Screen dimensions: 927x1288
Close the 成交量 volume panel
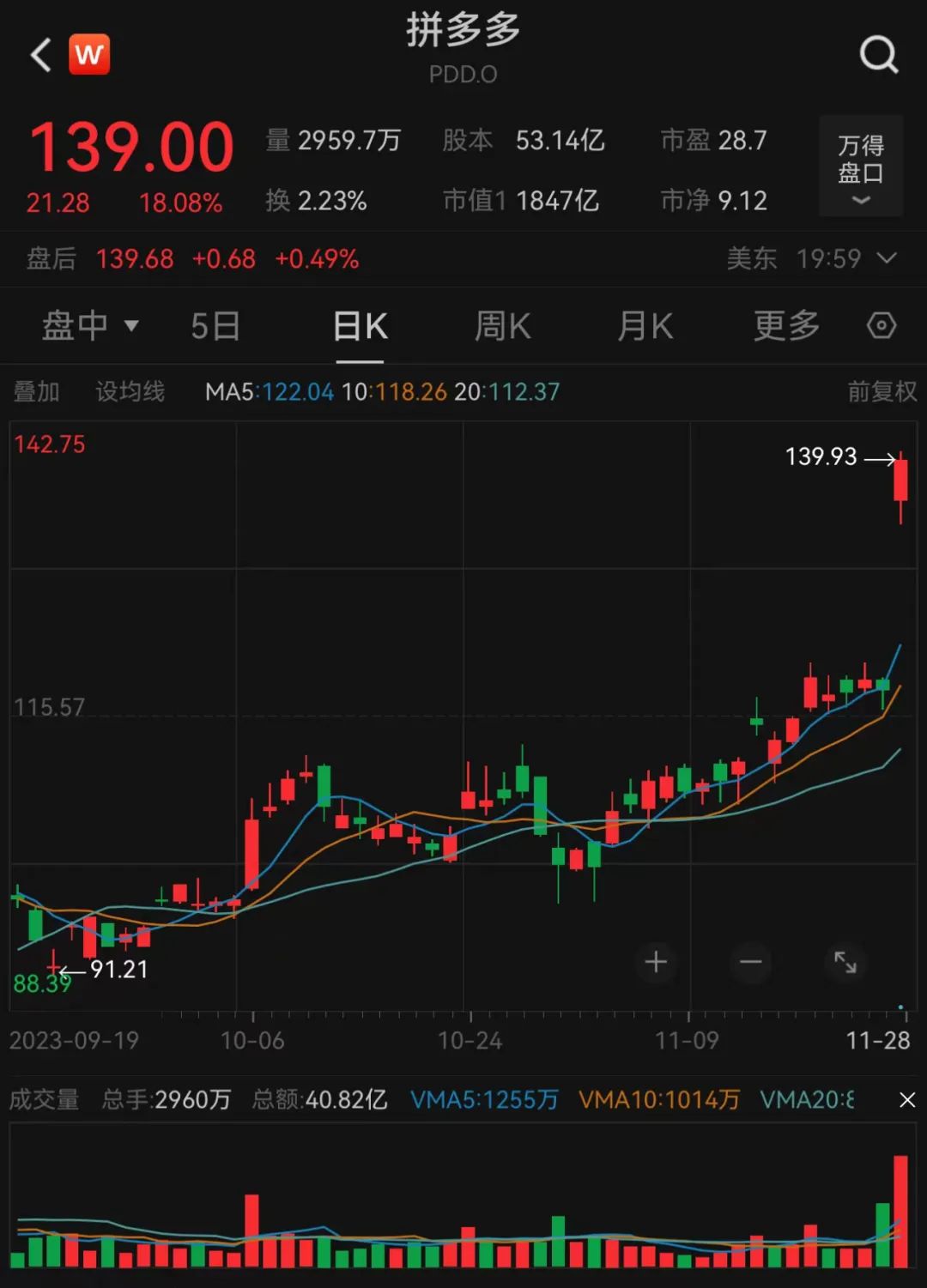click(907, 1098)
